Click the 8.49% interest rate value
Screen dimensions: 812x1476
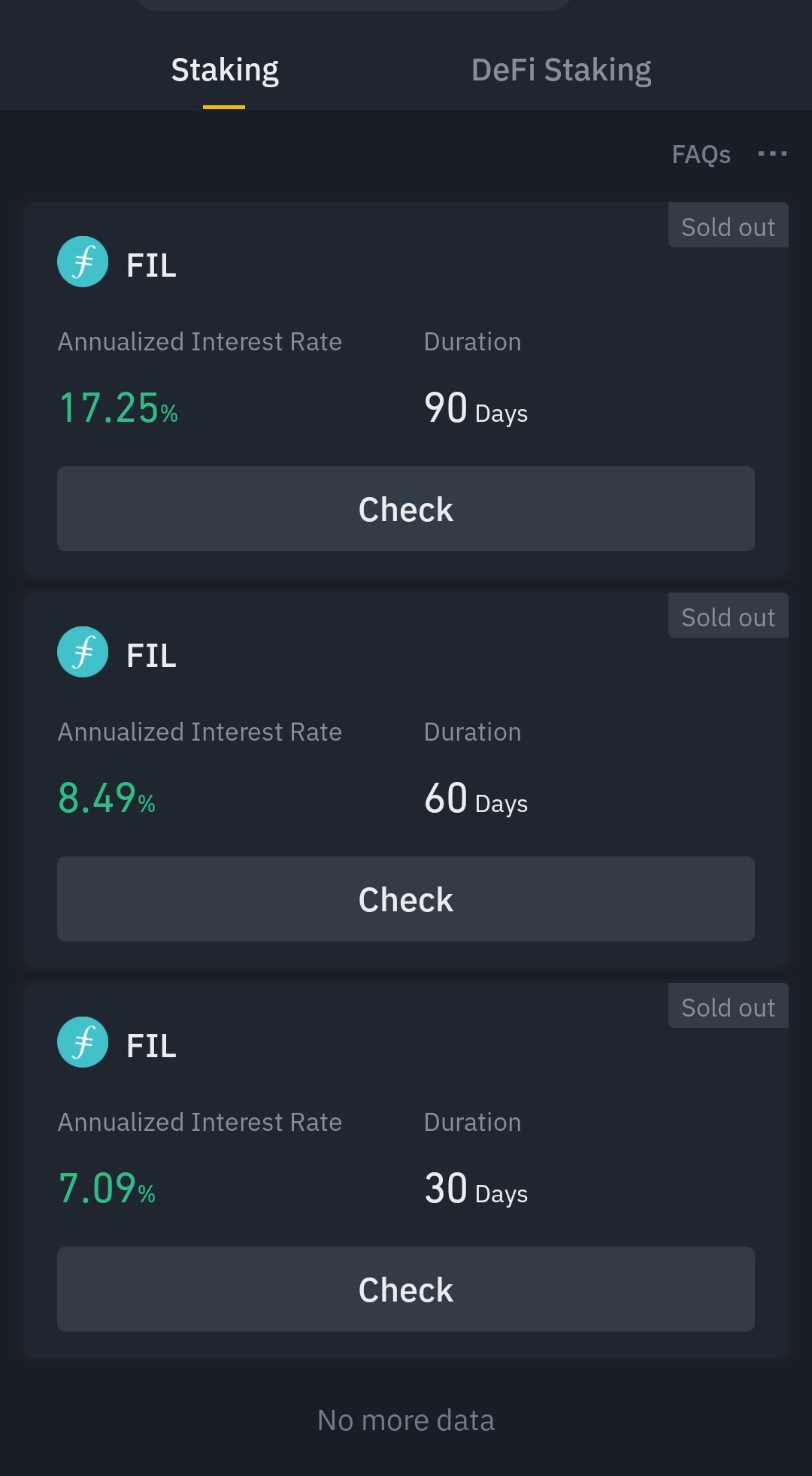[105, 801]
